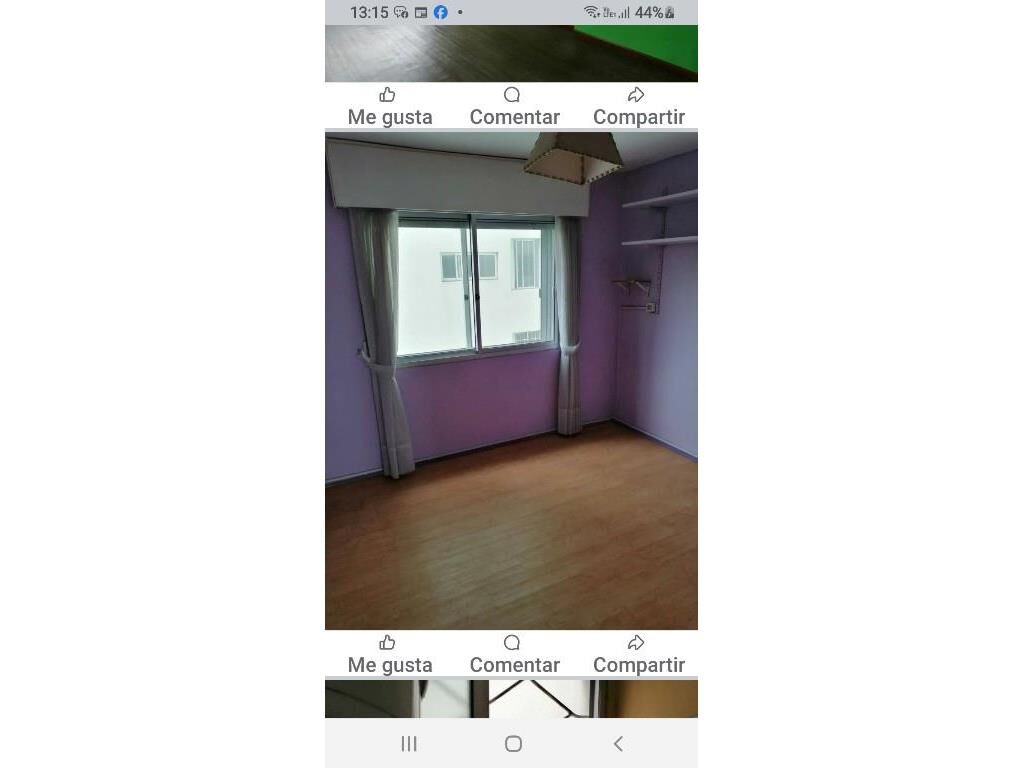Comment on the photo with the green wall
This screenshot has width=1024, height=768.
tap(514, 106)
